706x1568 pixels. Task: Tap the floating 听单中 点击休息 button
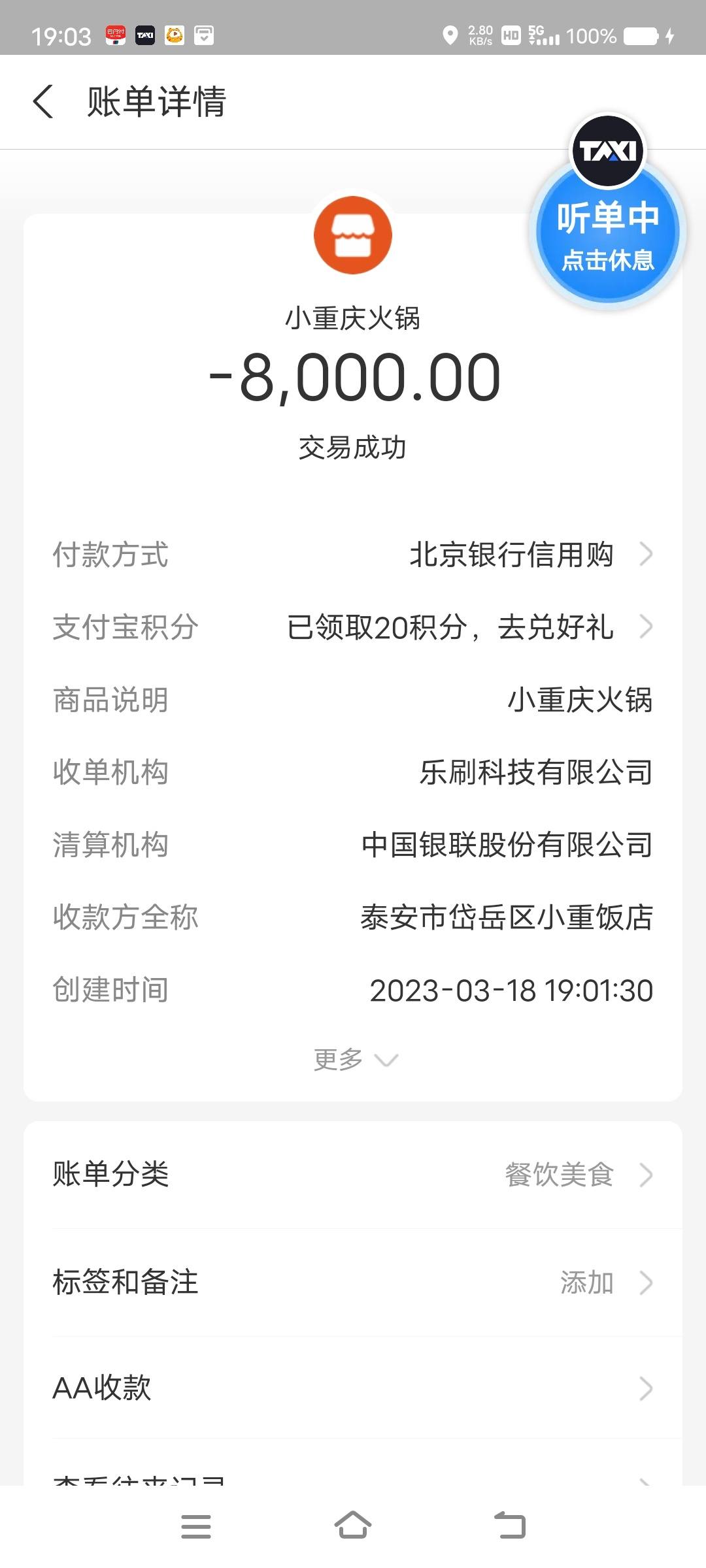pyautogui.click(x=608, y=231)
